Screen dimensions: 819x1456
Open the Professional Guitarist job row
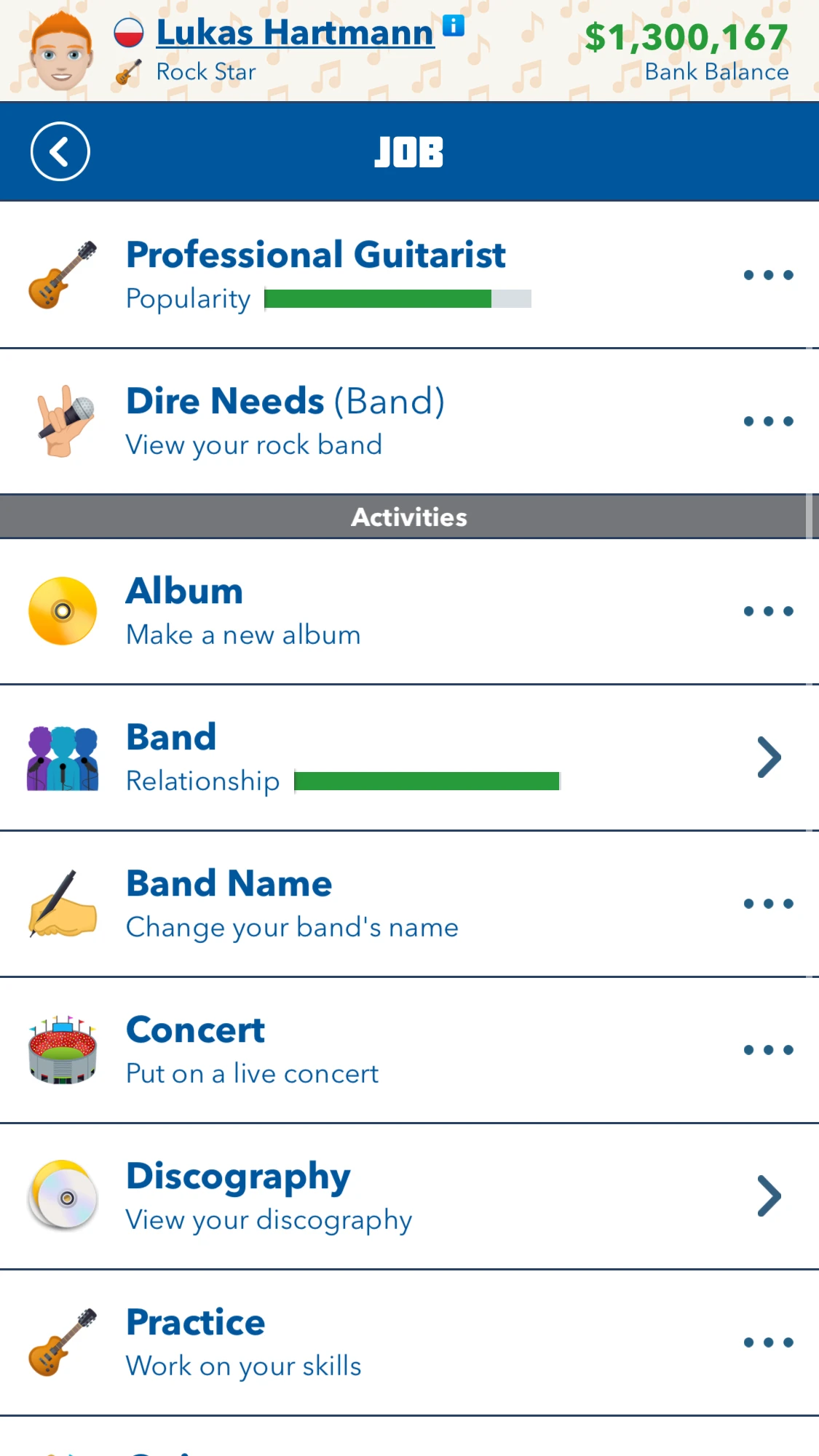[409, 275]
